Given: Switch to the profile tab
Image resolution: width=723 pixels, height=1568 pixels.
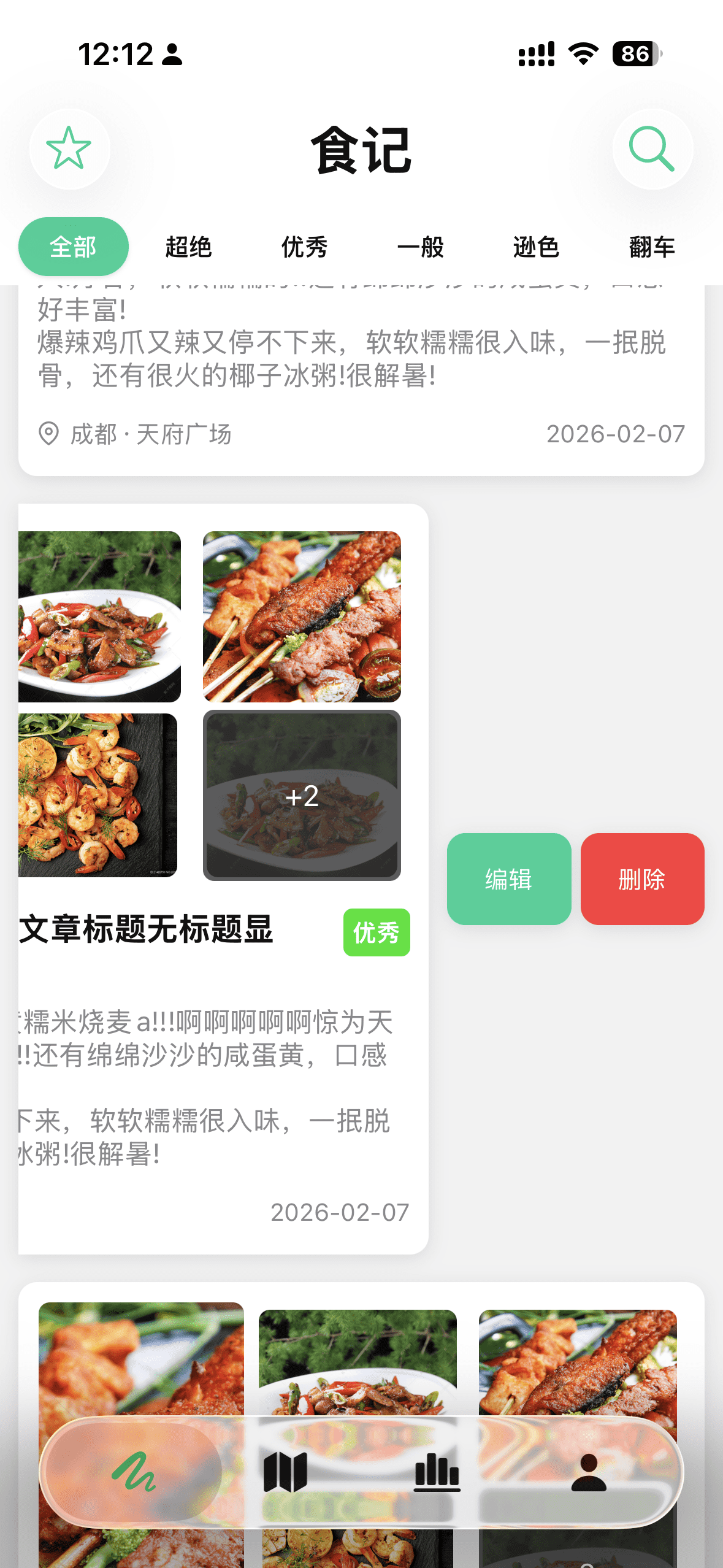Looking at the screenshot, I should (x=588, y=1471).
